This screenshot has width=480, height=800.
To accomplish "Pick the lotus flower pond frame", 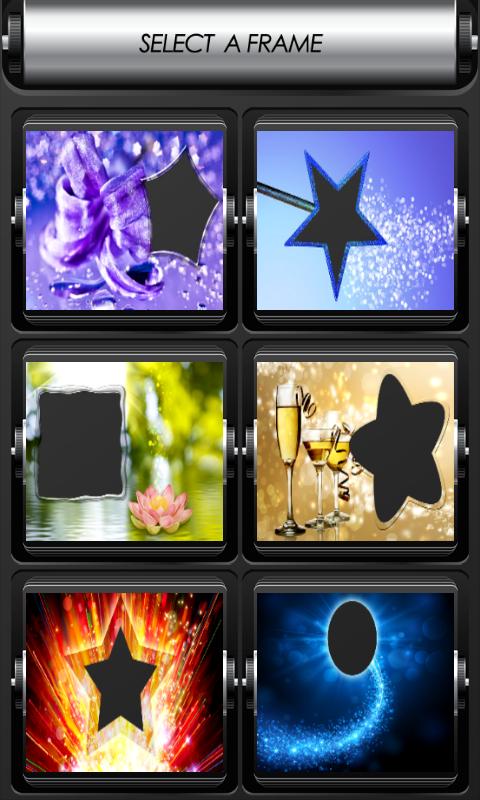I will pos(124,451).
